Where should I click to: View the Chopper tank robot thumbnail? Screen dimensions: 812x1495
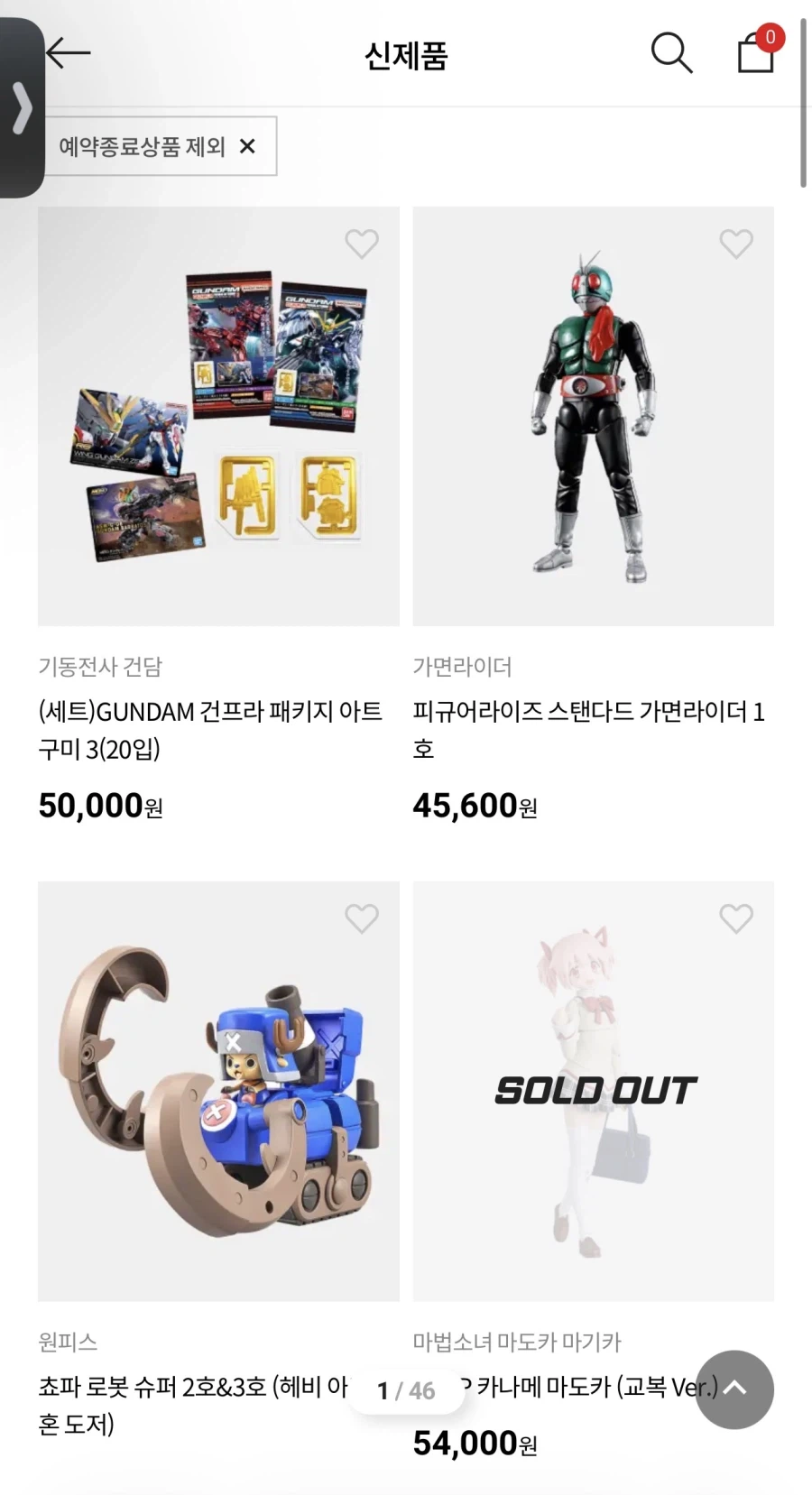pyautogui.click(x=217, y=1091)
